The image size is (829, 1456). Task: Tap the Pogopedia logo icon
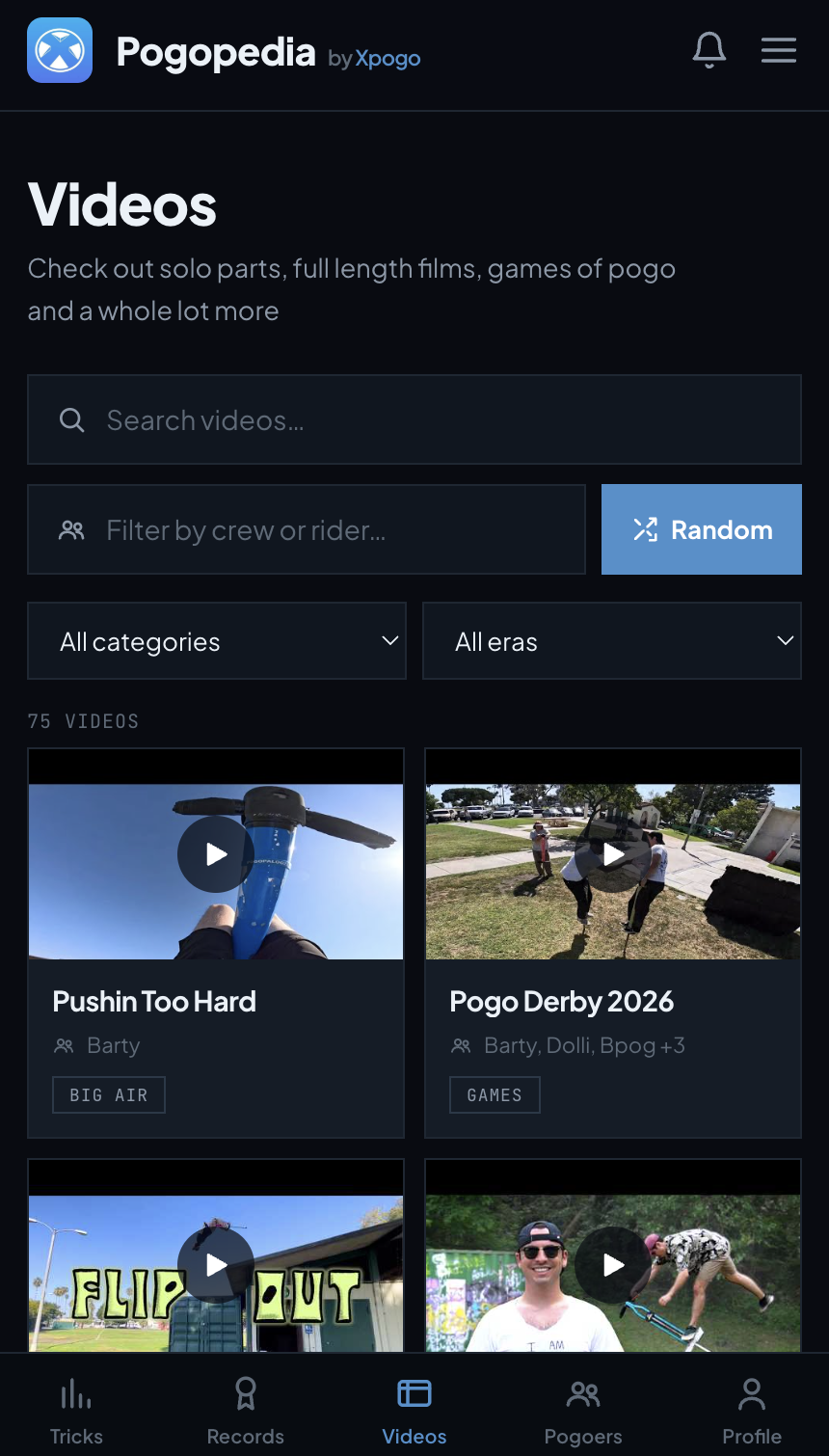coord(60,50)
